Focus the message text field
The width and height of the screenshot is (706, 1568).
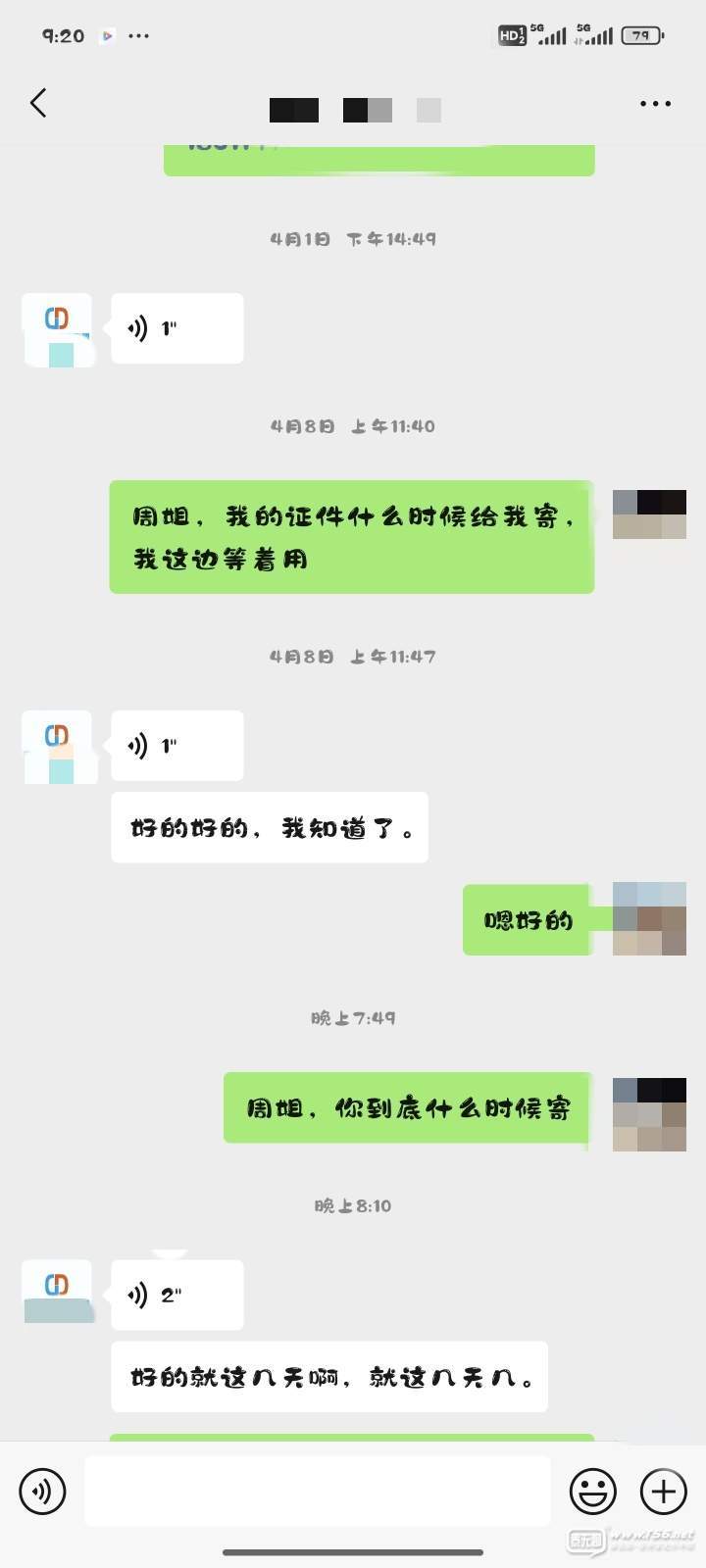coord(317,1491)
